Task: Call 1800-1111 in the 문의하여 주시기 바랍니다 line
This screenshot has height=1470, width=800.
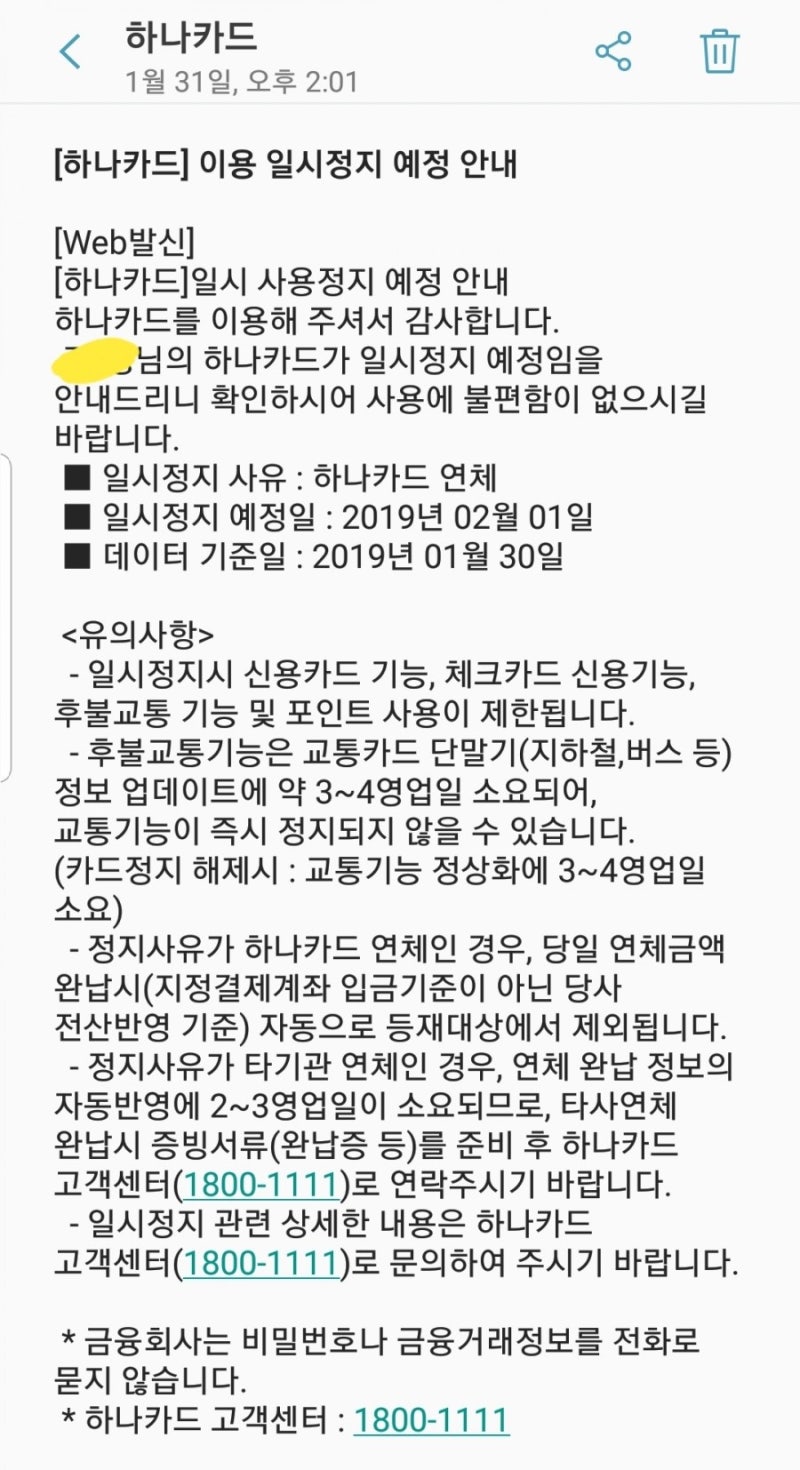Action: (259, 1264)
